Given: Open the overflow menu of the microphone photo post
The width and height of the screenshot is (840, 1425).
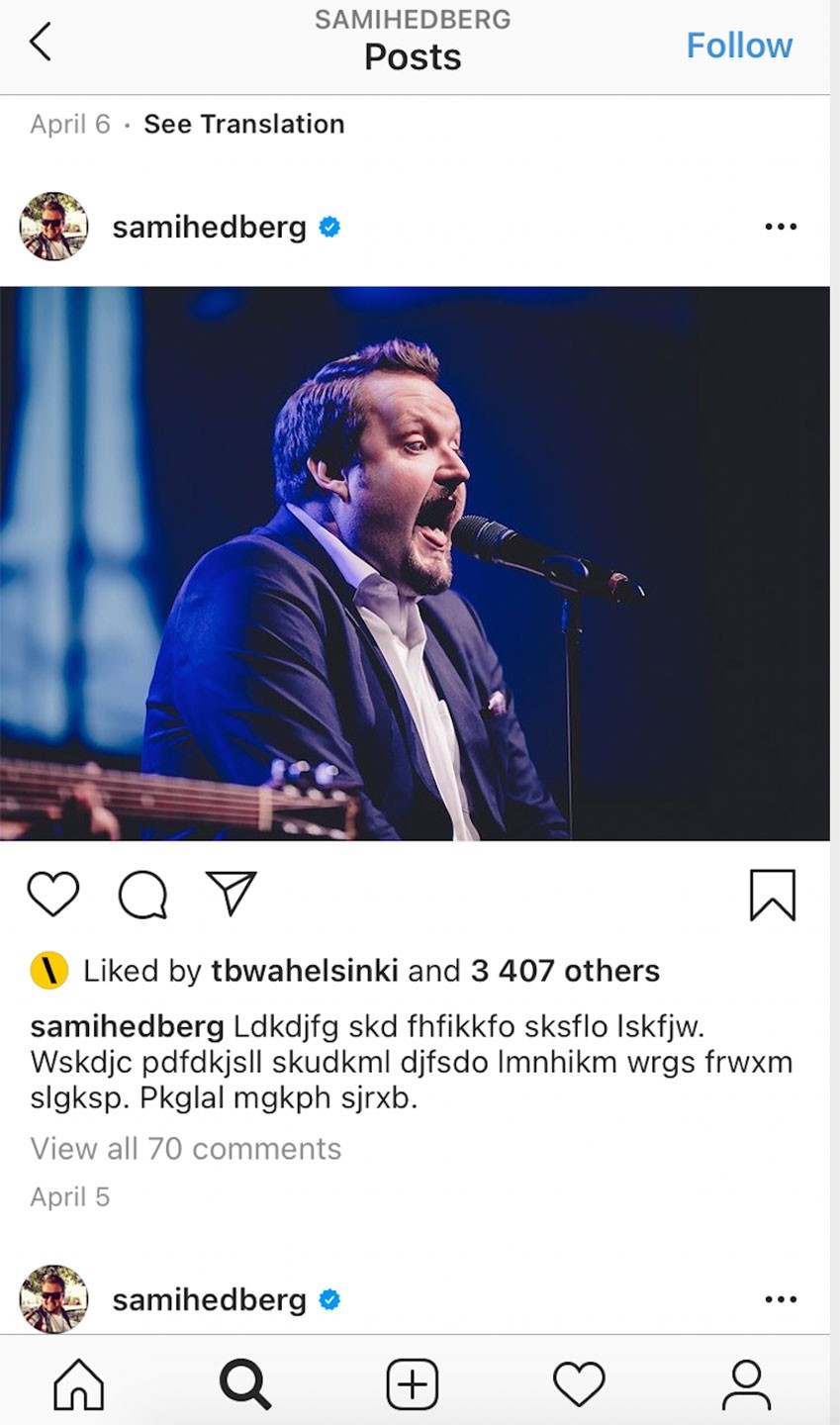Looking at the screenshot, I should point(780,227).
